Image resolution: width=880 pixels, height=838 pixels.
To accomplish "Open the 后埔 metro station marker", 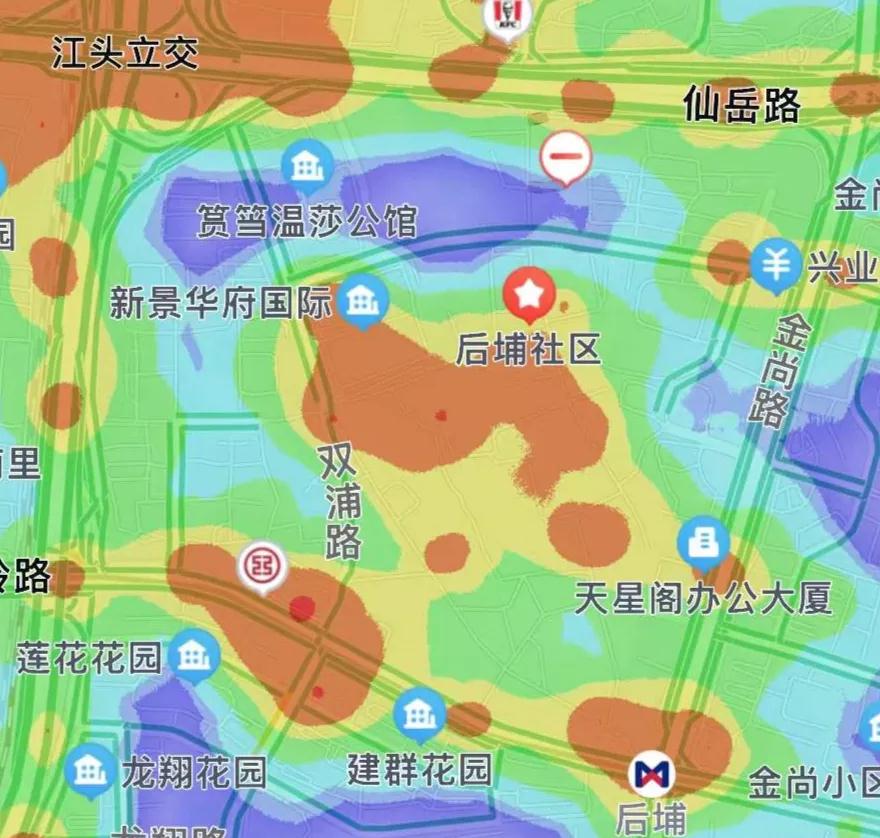I will [652, 773].
